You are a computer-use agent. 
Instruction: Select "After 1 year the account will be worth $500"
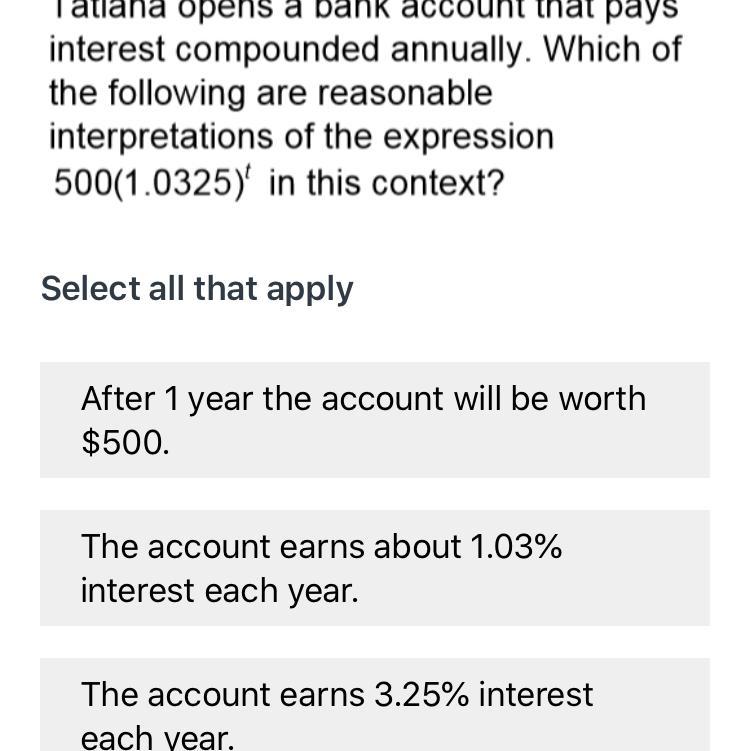click(375, 420)
